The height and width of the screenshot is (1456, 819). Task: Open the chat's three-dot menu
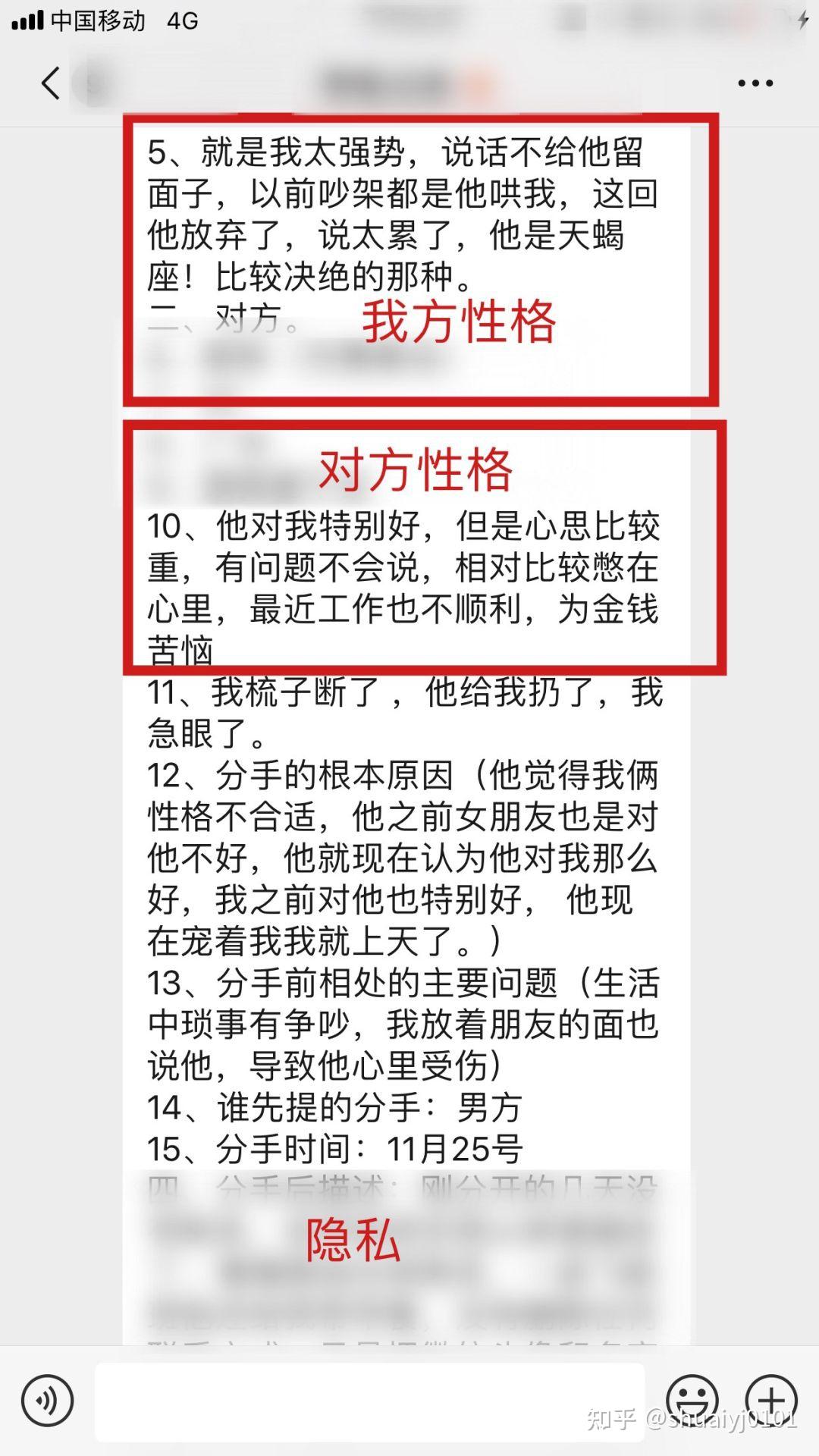(755, 83)
